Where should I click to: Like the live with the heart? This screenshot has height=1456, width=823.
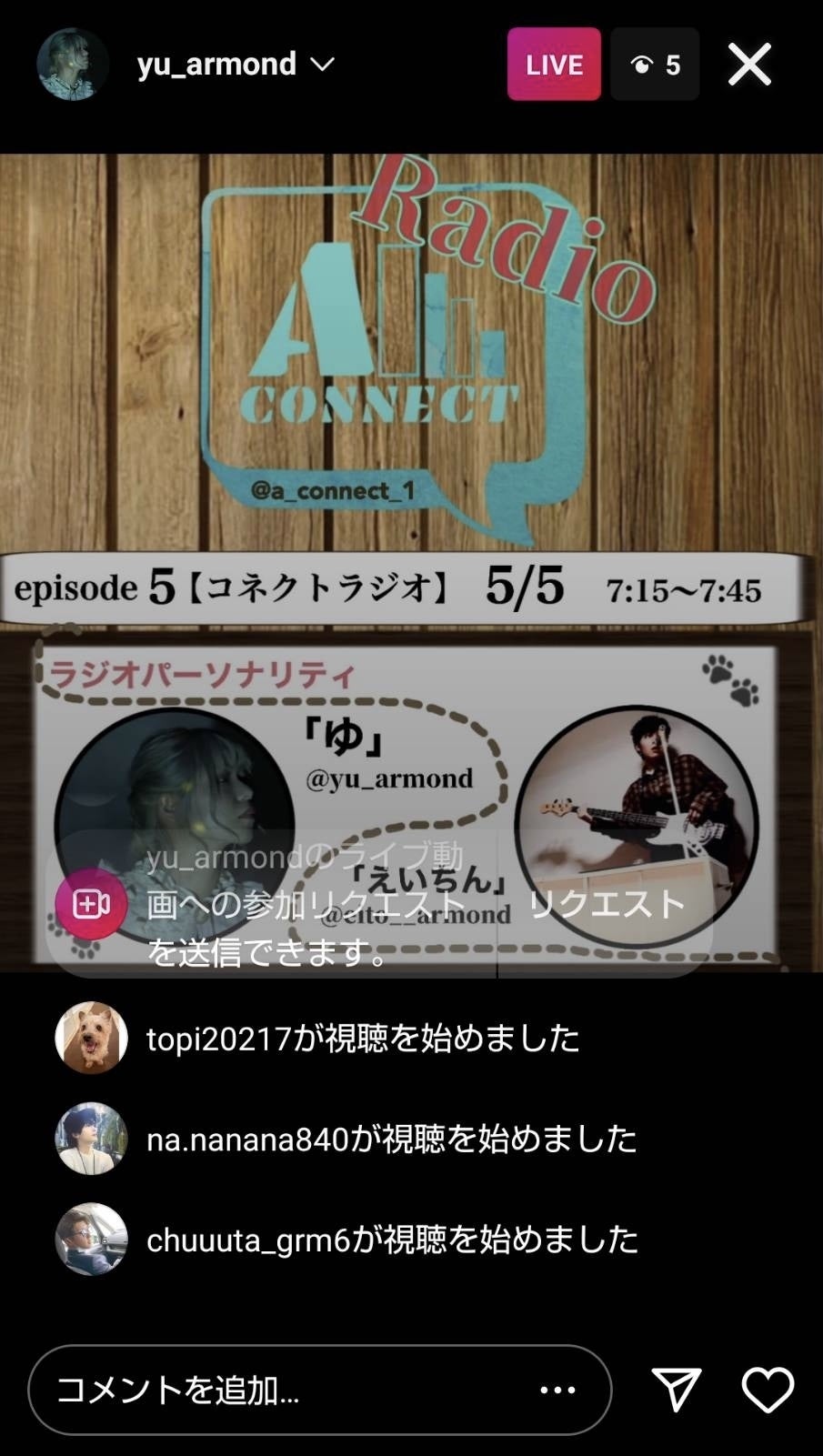pyautogui.click(x=768, y=1390)
